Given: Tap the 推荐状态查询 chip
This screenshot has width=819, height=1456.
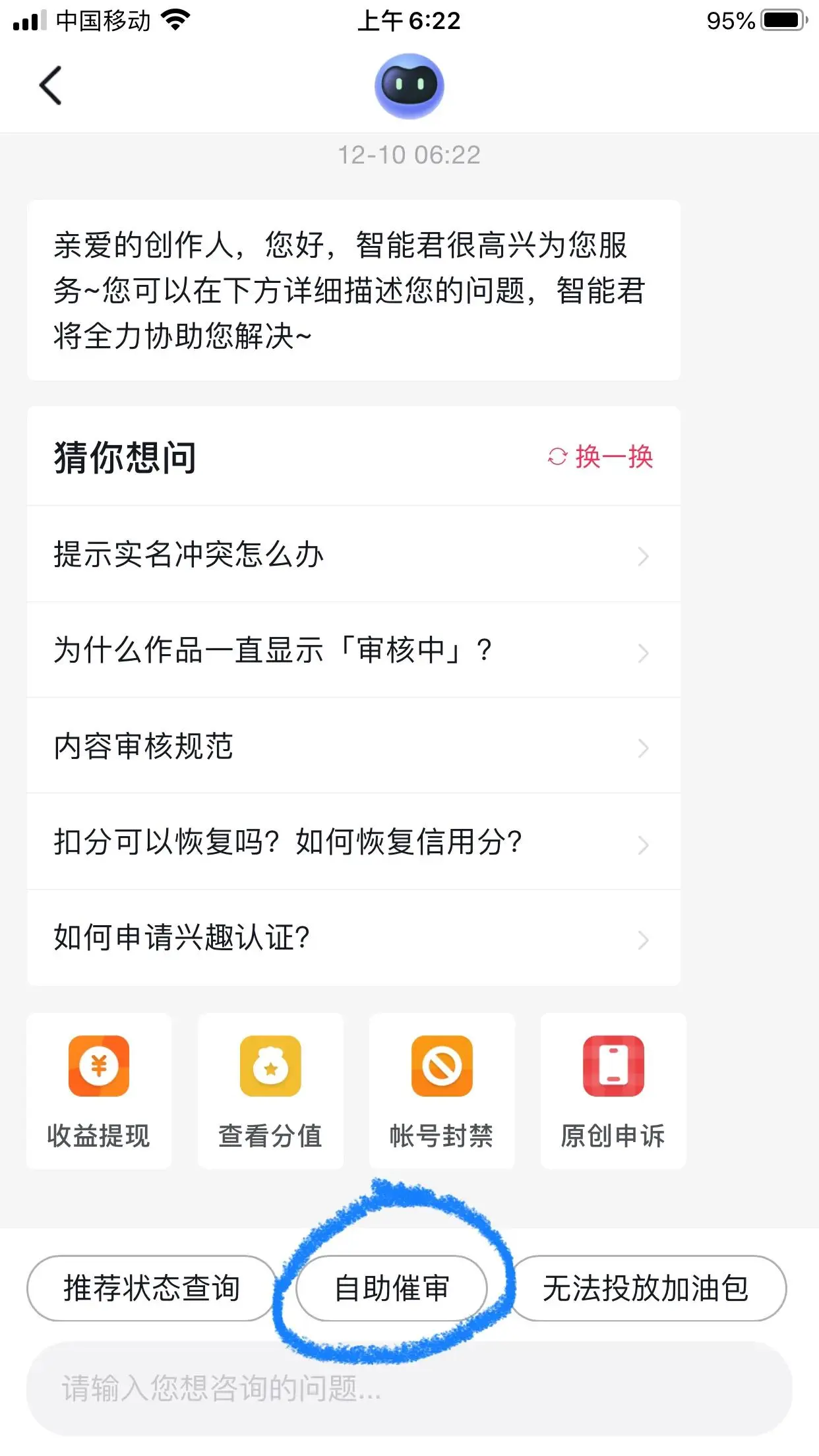Looking at the screenshot, I should coord(152,1288).
